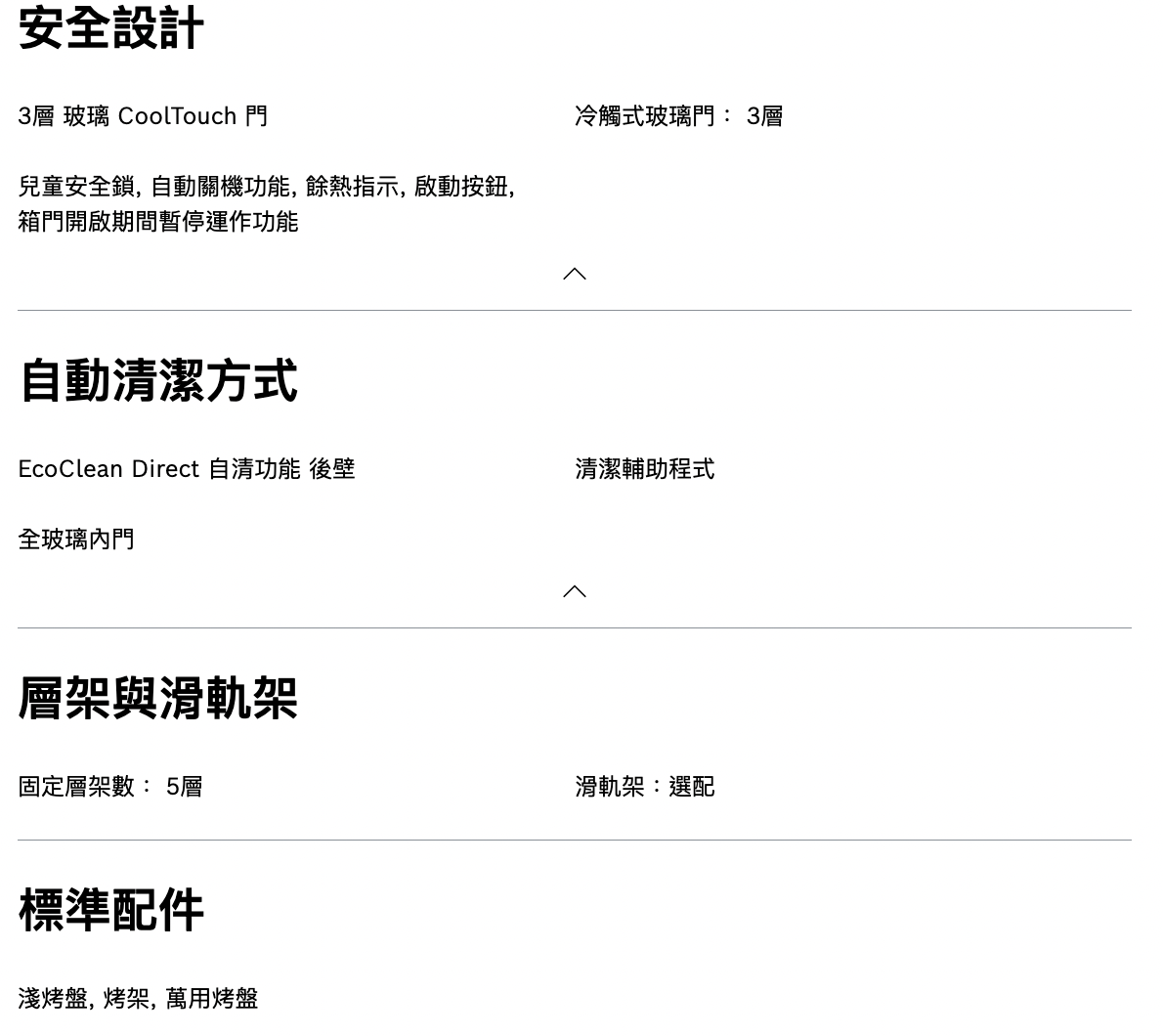
Task: Collapse the 自動清潔方式 section chevron
Action: (x=575, y=591)
